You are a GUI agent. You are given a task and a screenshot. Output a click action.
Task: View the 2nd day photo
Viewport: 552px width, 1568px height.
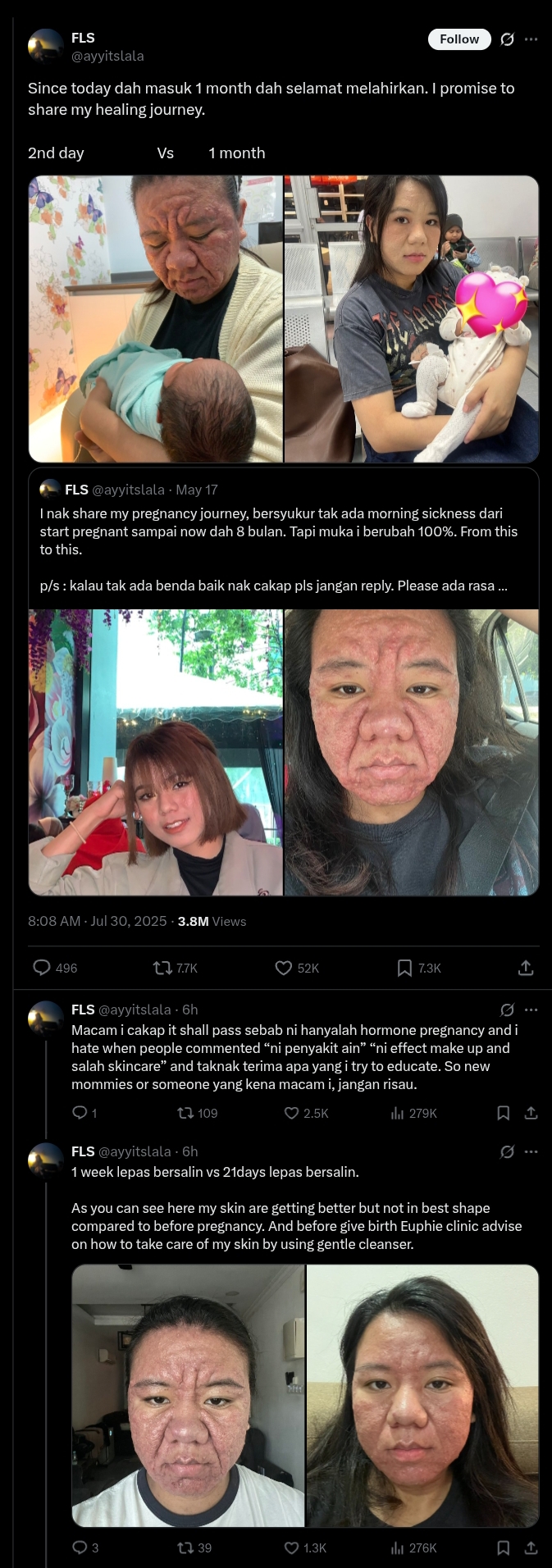(156, 319)
